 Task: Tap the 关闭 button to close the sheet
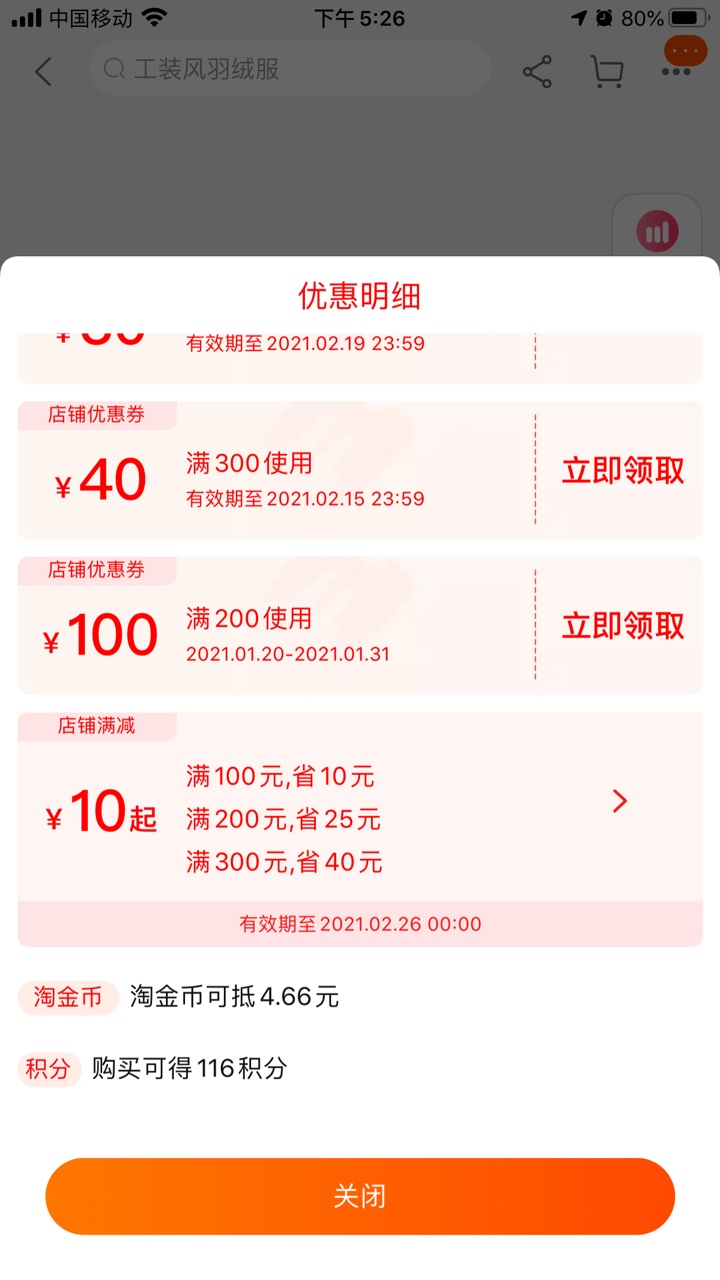point(360,1196)
